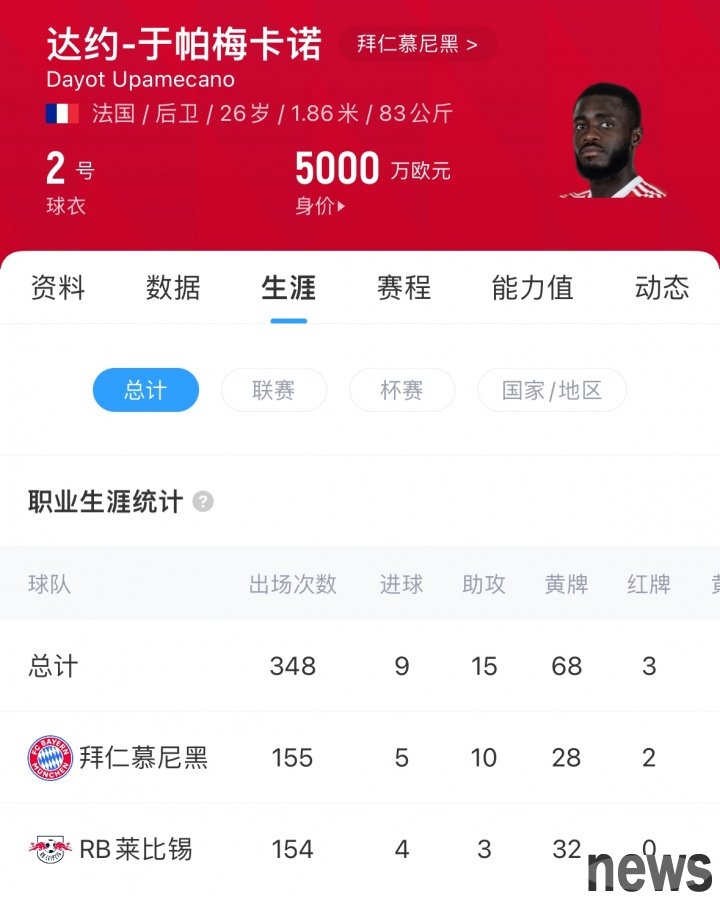Open the 赛程 tab
This screenshot has height=897, width=720.
(x=404, y=288)
